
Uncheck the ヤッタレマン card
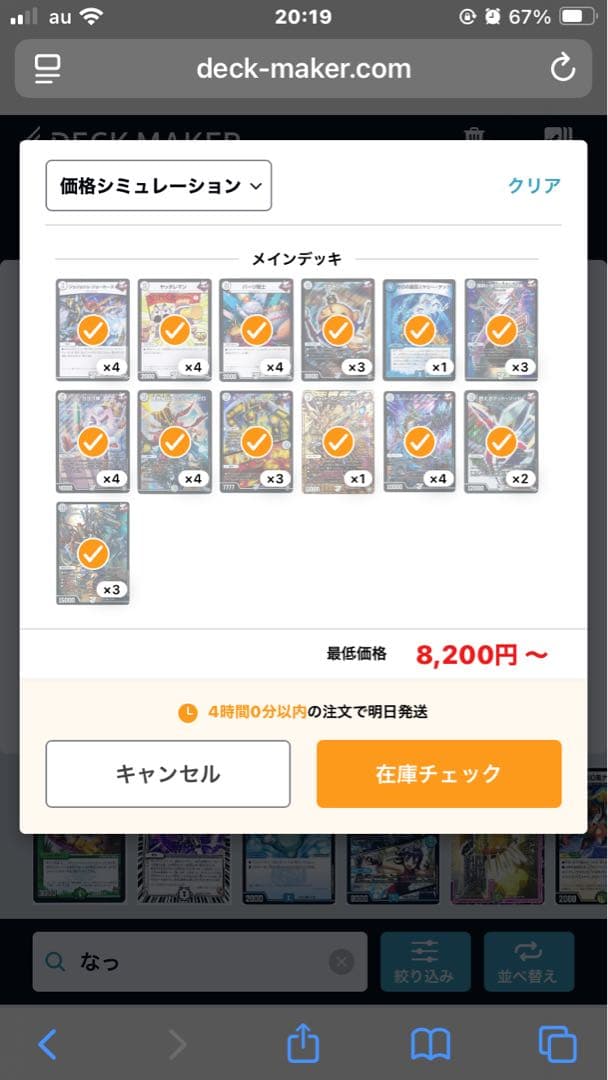coord(175,329)
